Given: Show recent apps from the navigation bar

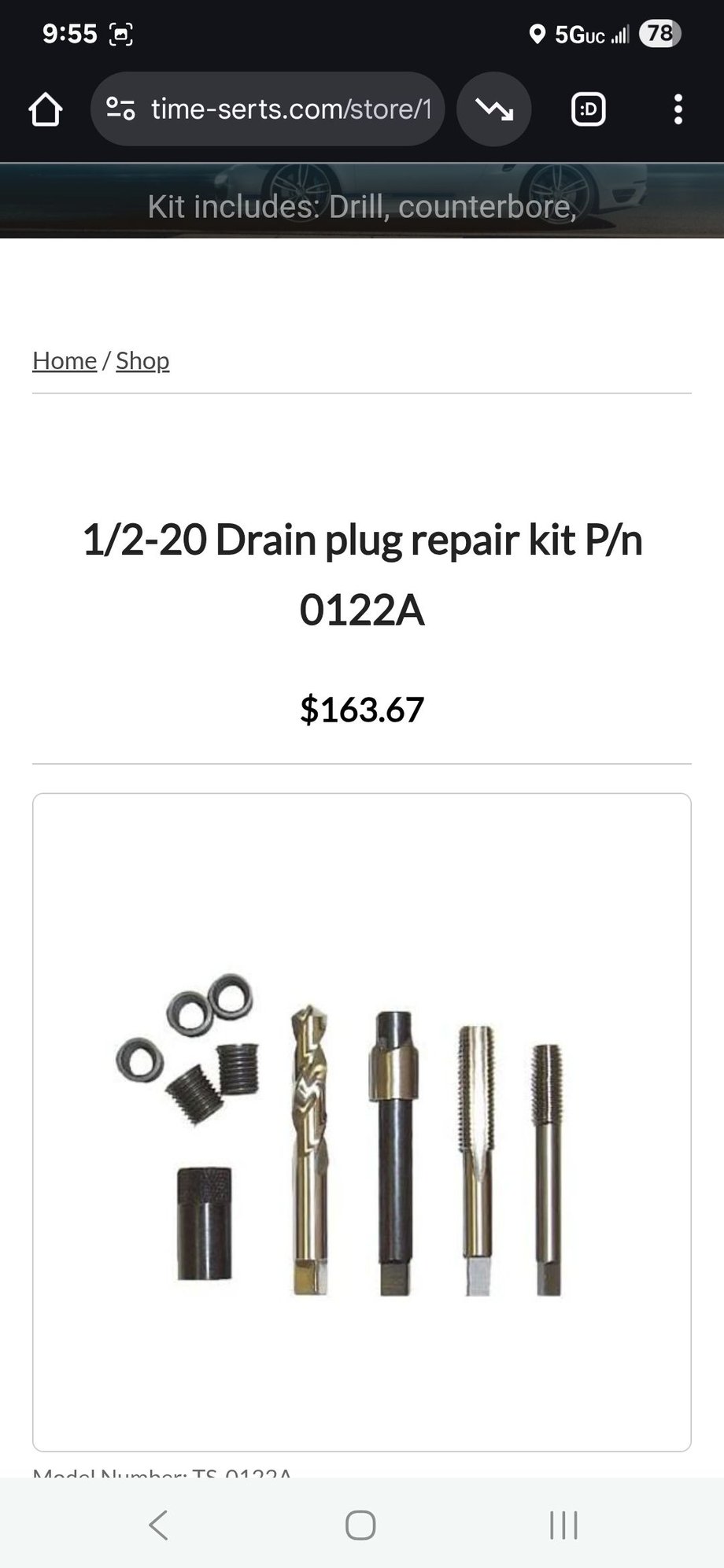Looking at the screenshot, I should tap(563, 1525).
